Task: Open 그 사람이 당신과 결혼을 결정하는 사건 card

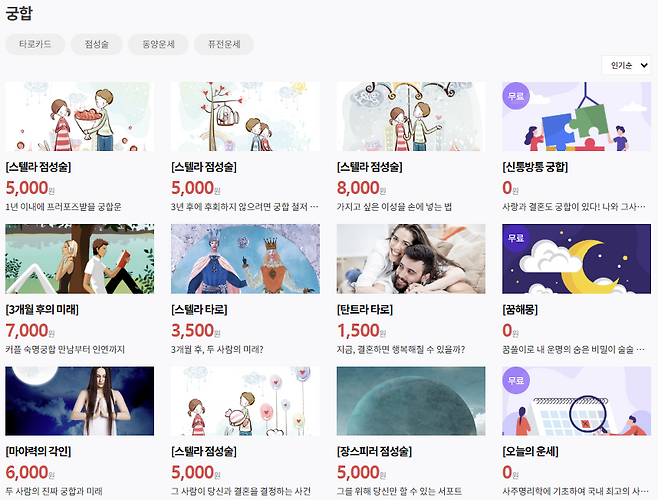Action: [245, 400]
